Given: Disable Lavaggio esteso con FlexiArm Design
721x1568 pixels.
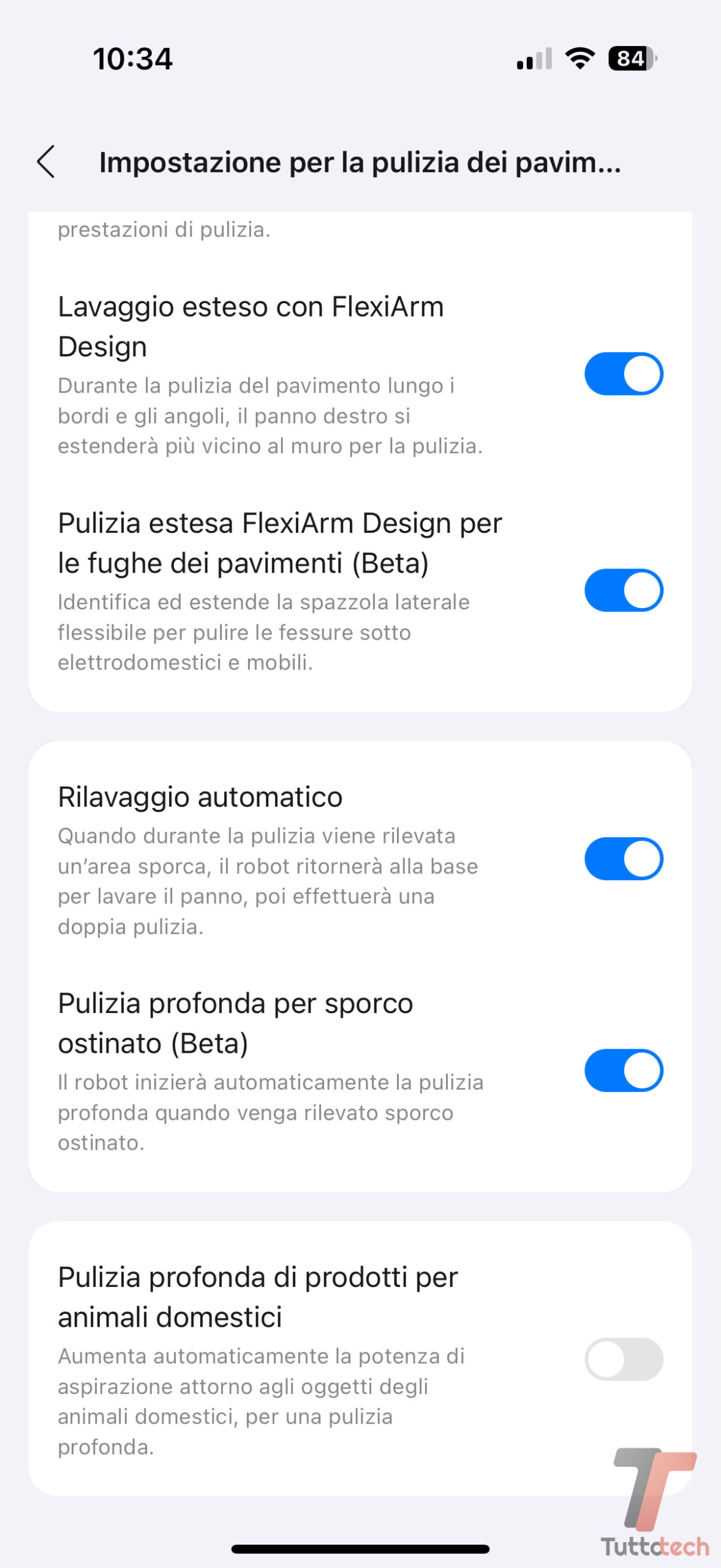Looking at the screenshot, I should 623,374.
